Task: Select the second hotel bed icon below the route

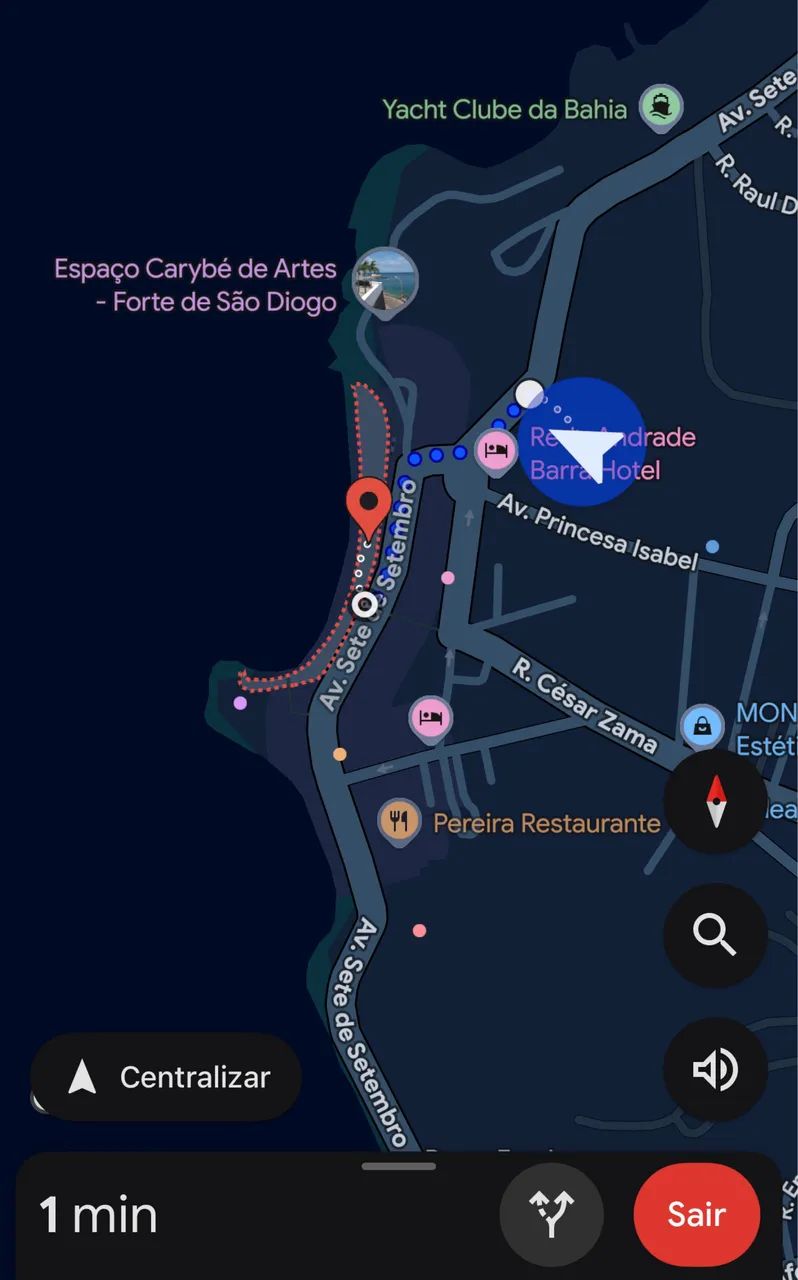Action: pyautogui.click(x=430, y=718)
